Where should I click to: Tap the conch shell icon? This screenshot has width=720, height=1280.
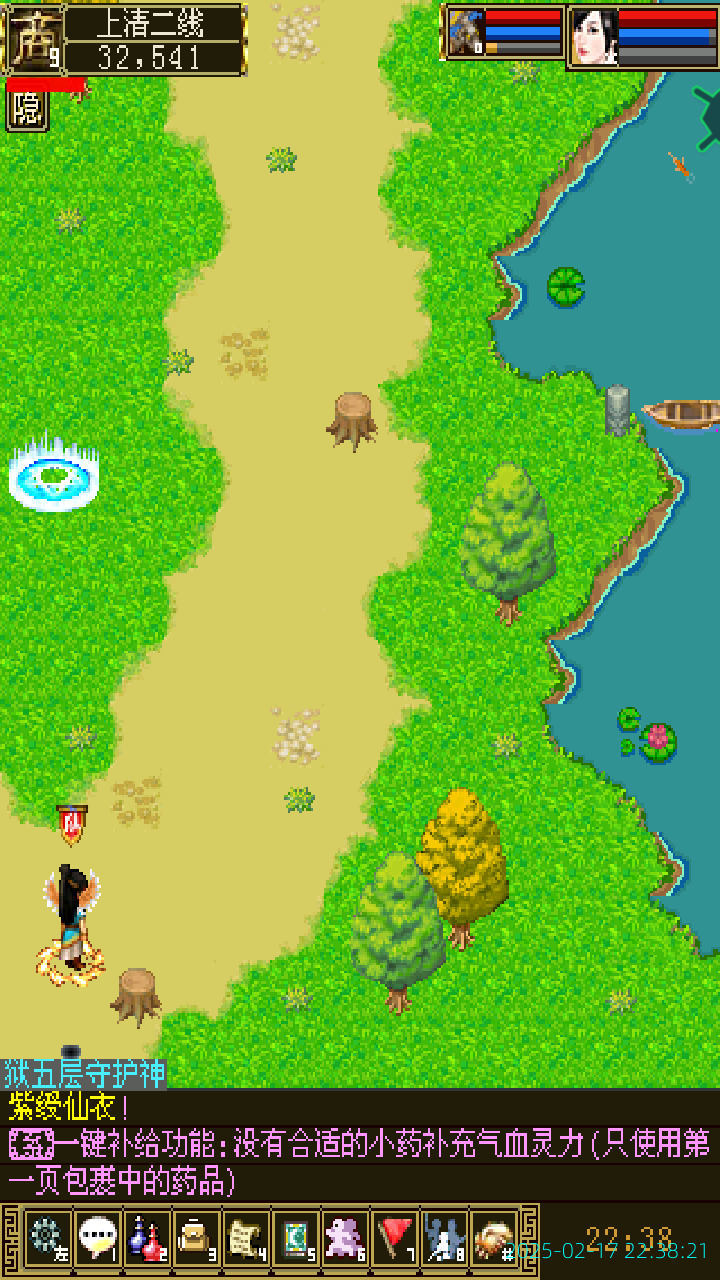tap(495, 1239)
